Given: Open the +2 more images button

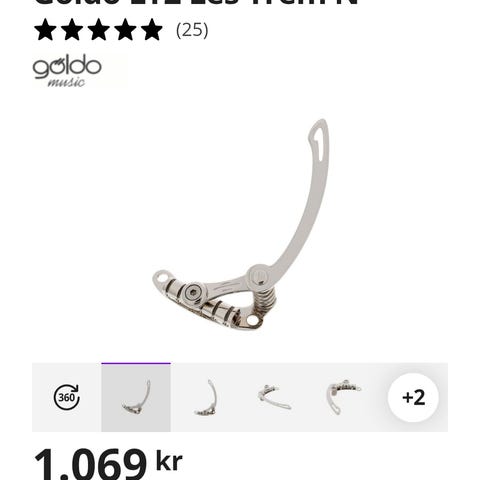Looking at the screenshot, I should (x=413, y=397).
